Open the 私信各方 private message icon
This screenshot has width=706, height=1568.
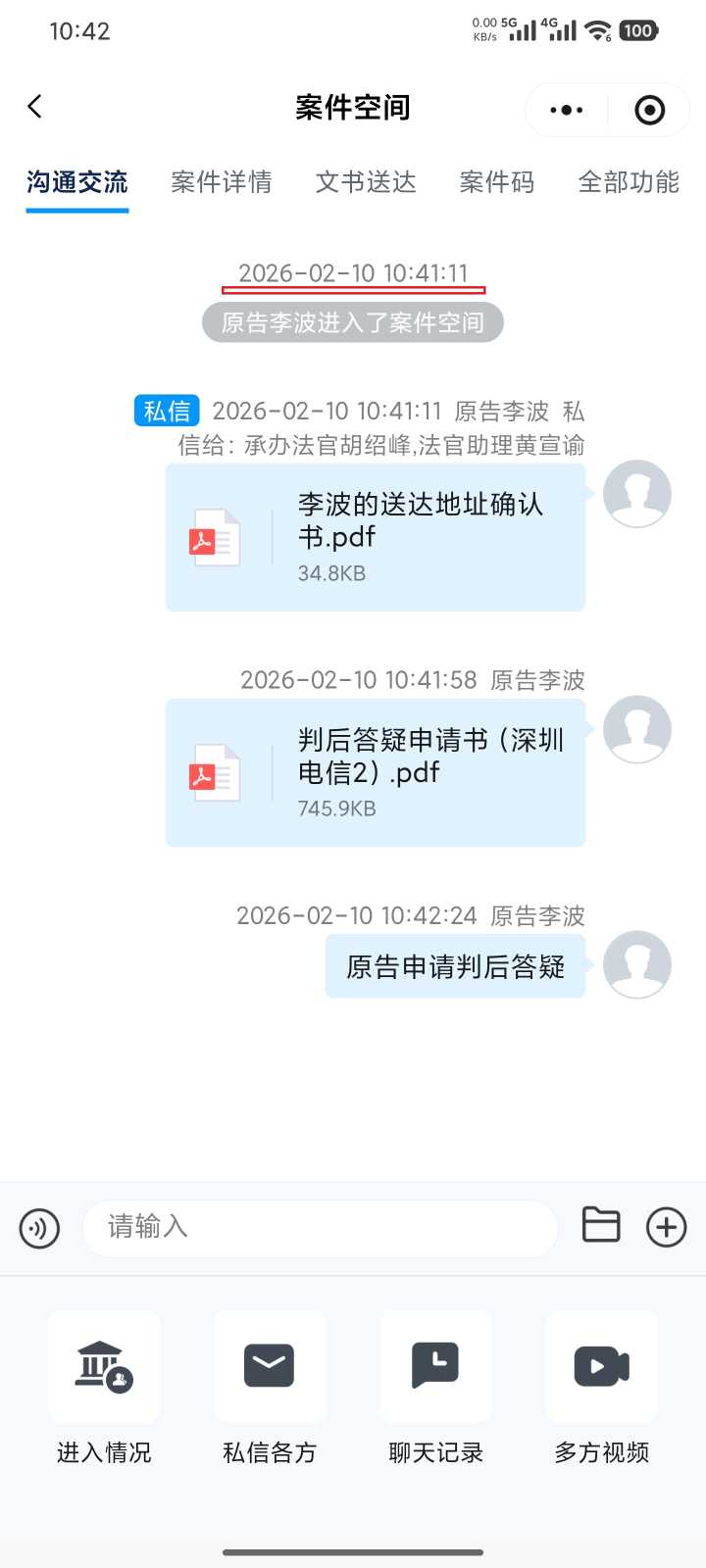click(269, 1367)
